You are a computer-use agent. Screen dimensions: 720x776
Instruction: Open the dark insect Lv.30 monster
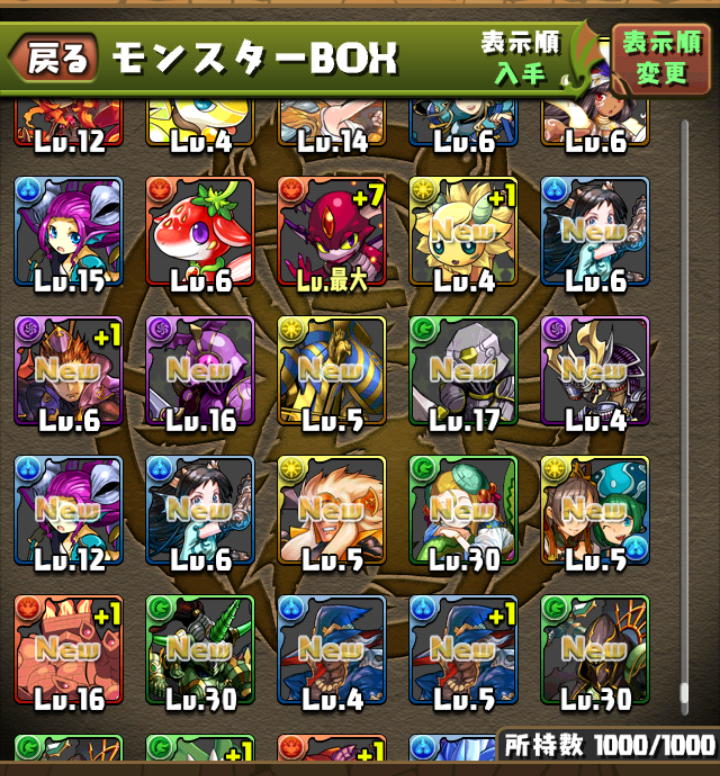pos(595,651)
